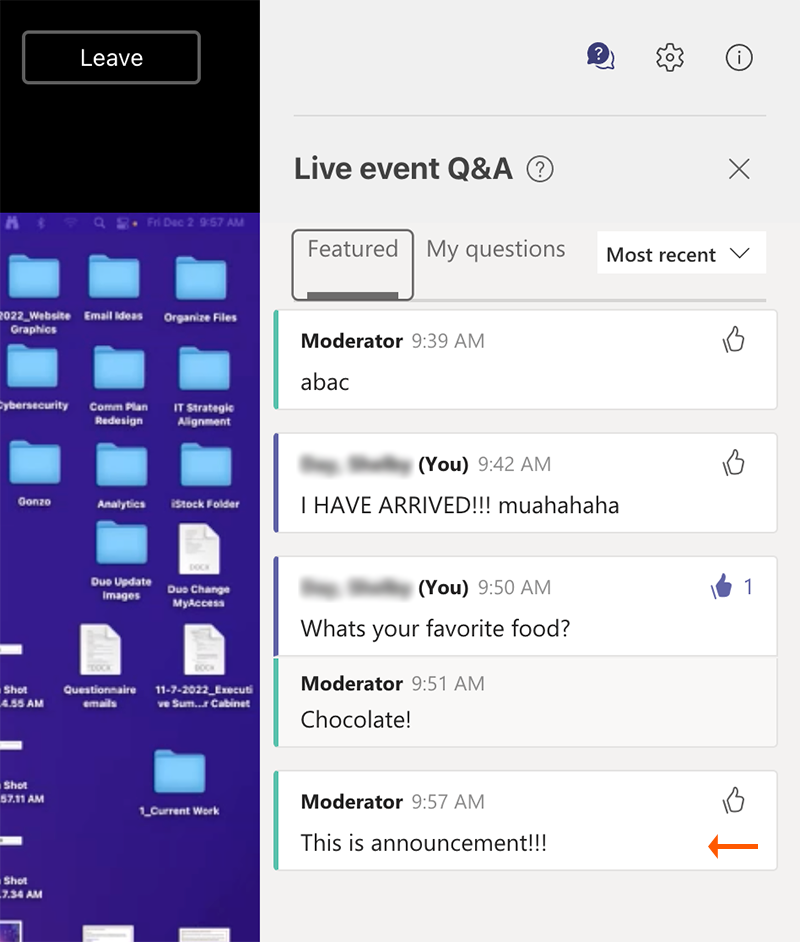Toggle like on Whats your favorite food
The height and width of the screenshot is (942, 800).
(722, 587)
